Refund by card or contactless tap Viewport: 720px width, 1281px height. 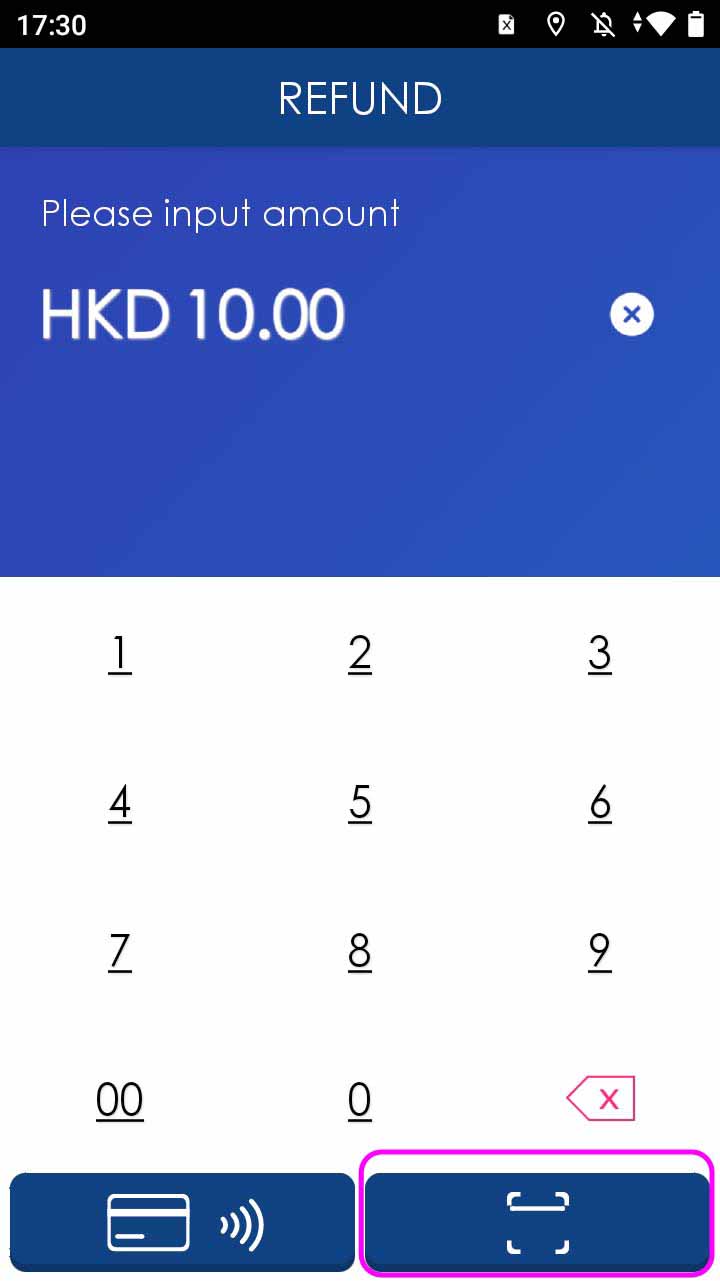coord(182,1222)
